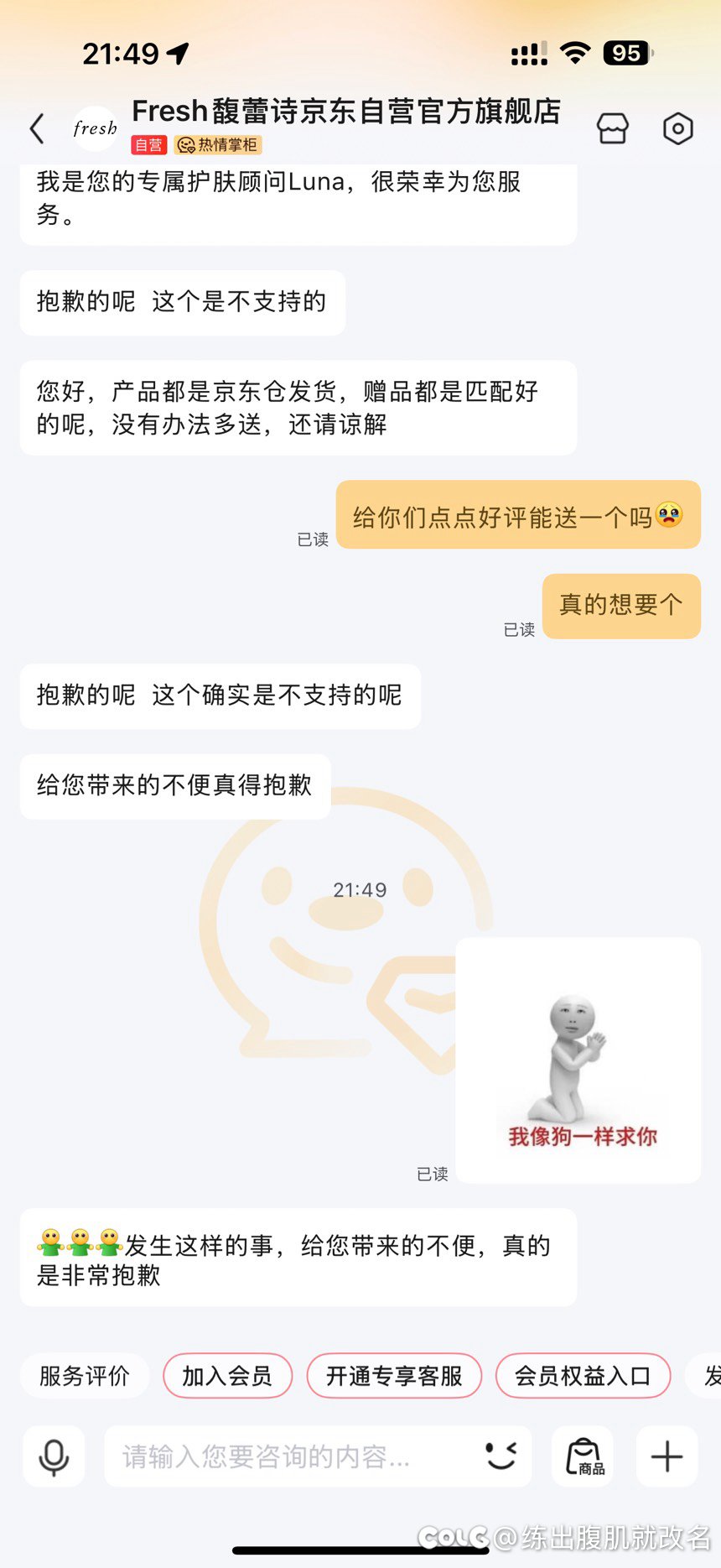This screenshot has width=721, height=1568.
Task: Tap the 自营 badge under store name
Action: tap(148, 145)
